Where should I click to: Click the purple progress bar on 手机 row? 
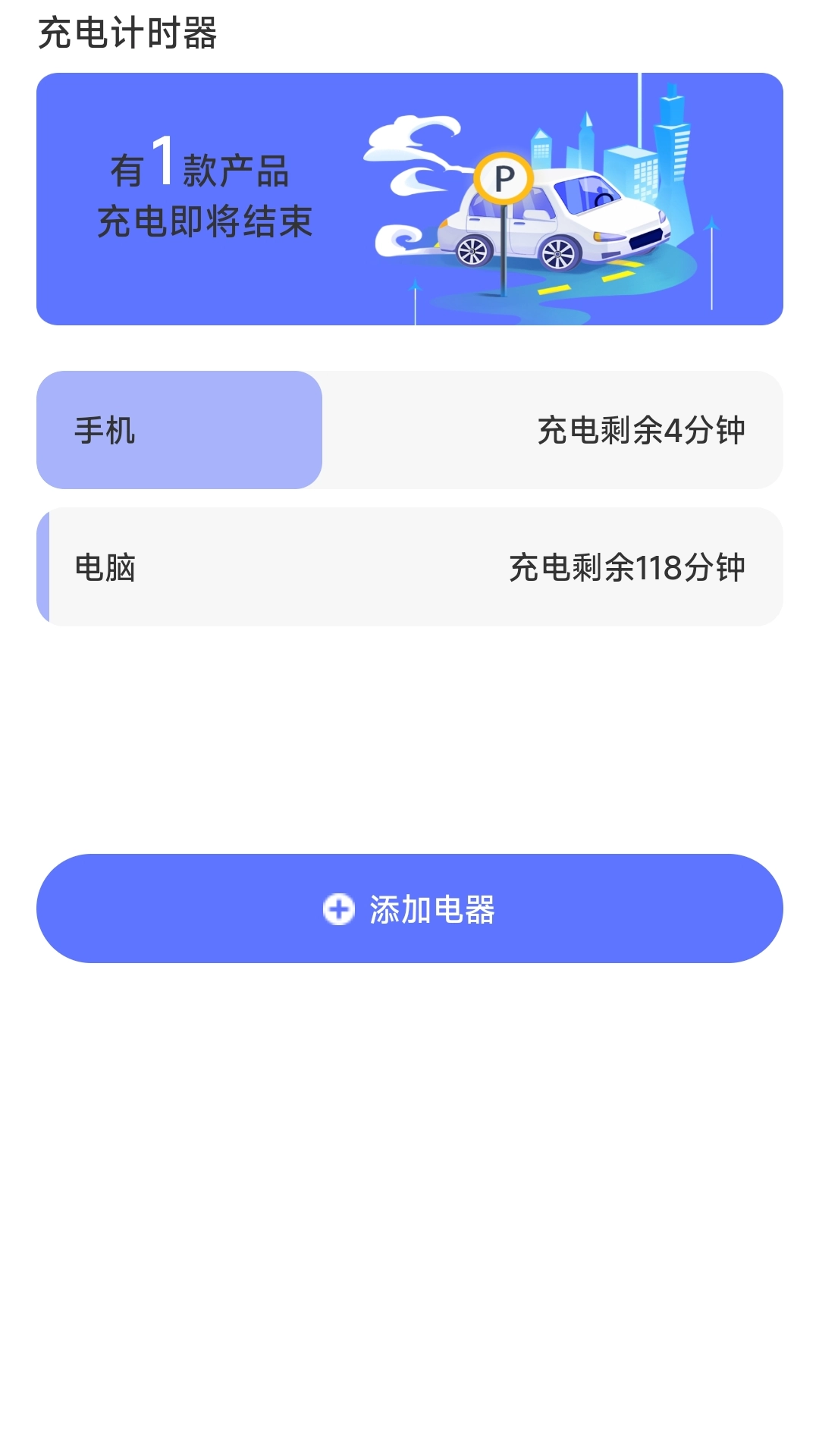179,428
